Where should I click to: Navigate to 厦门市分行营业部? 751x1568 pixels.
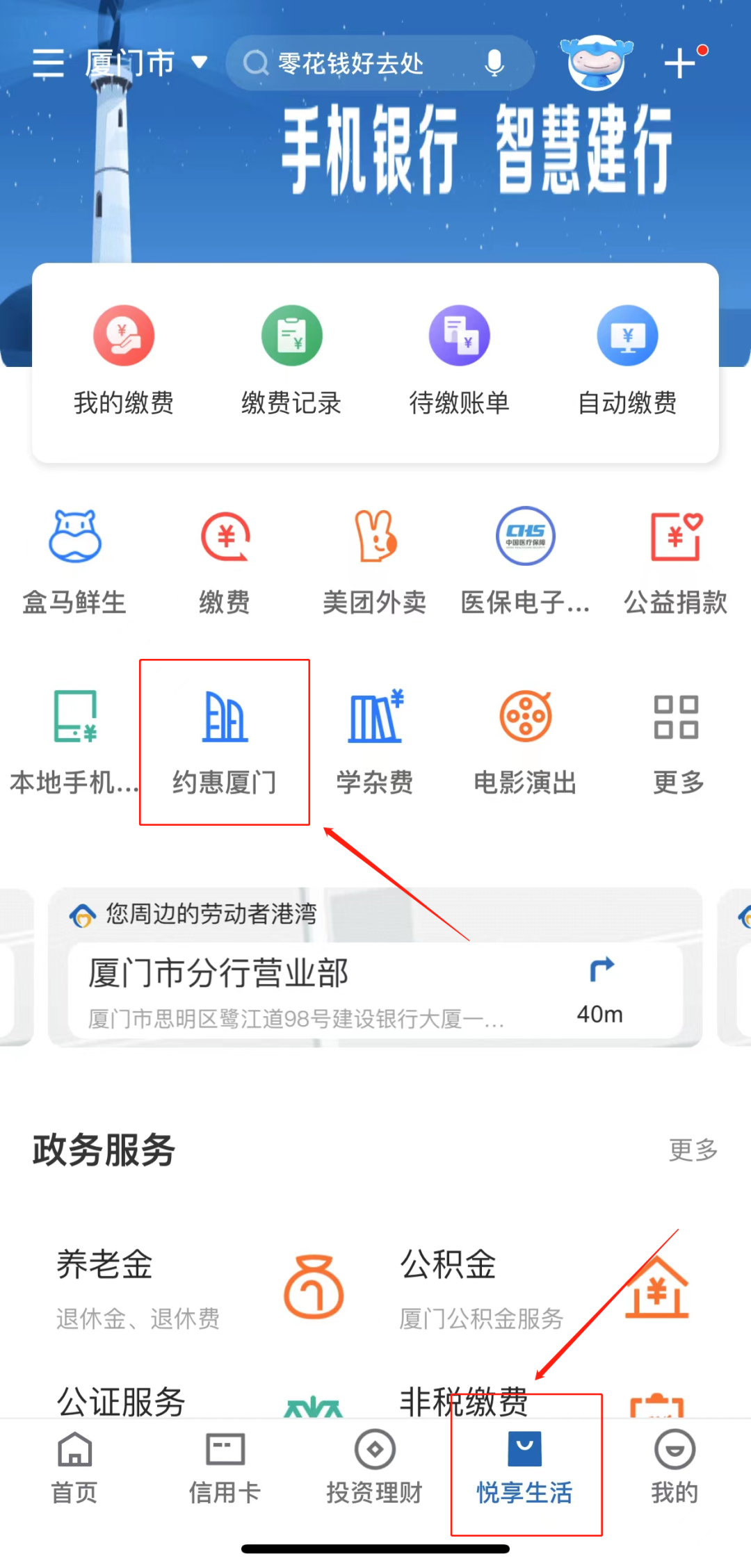601,987
